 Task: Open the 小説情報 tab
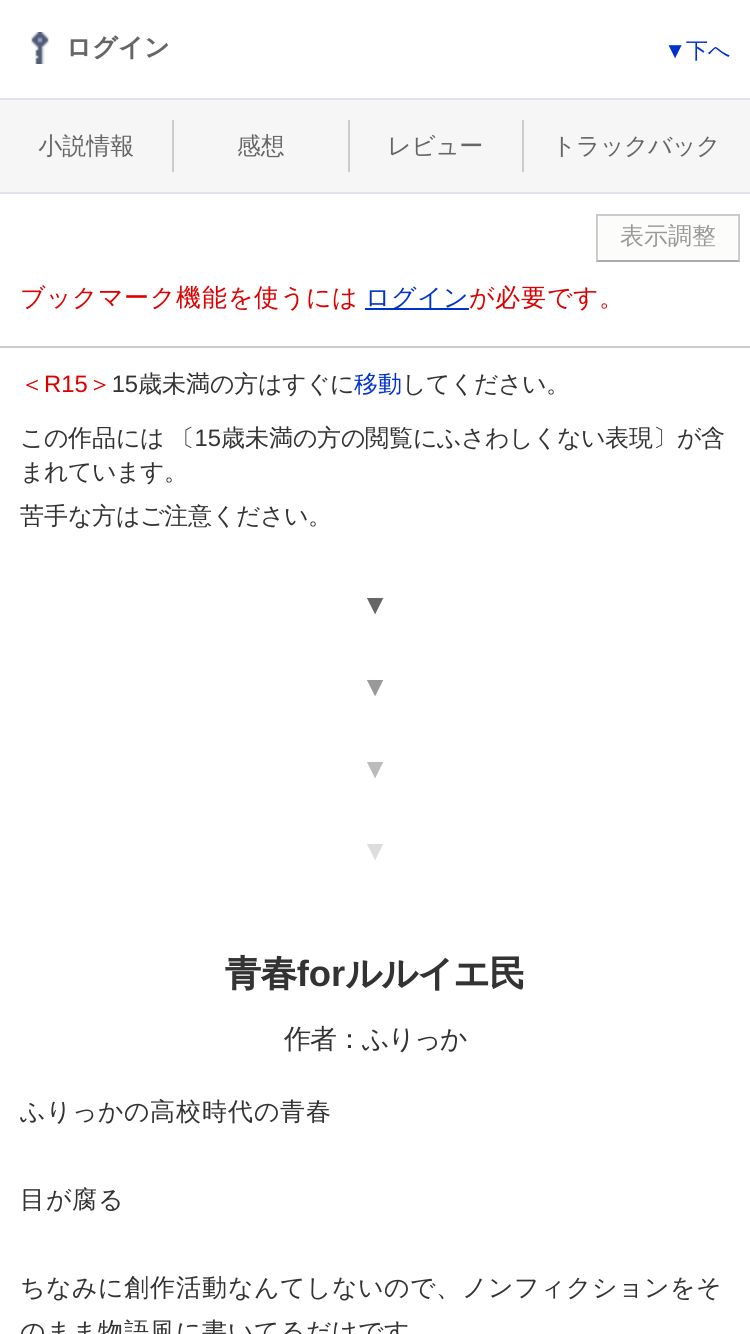click(86, 146)
